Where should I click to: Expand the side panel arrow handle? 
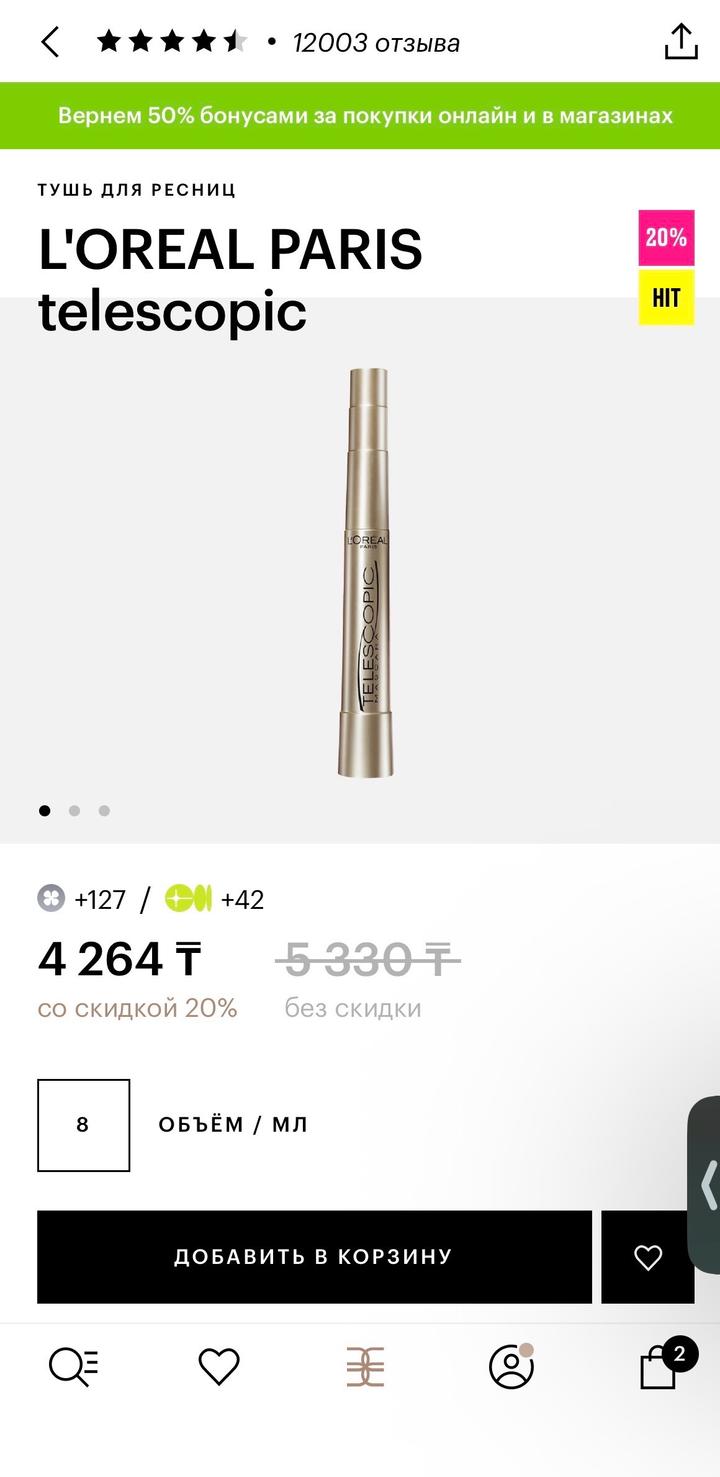tap(708, 1185)
